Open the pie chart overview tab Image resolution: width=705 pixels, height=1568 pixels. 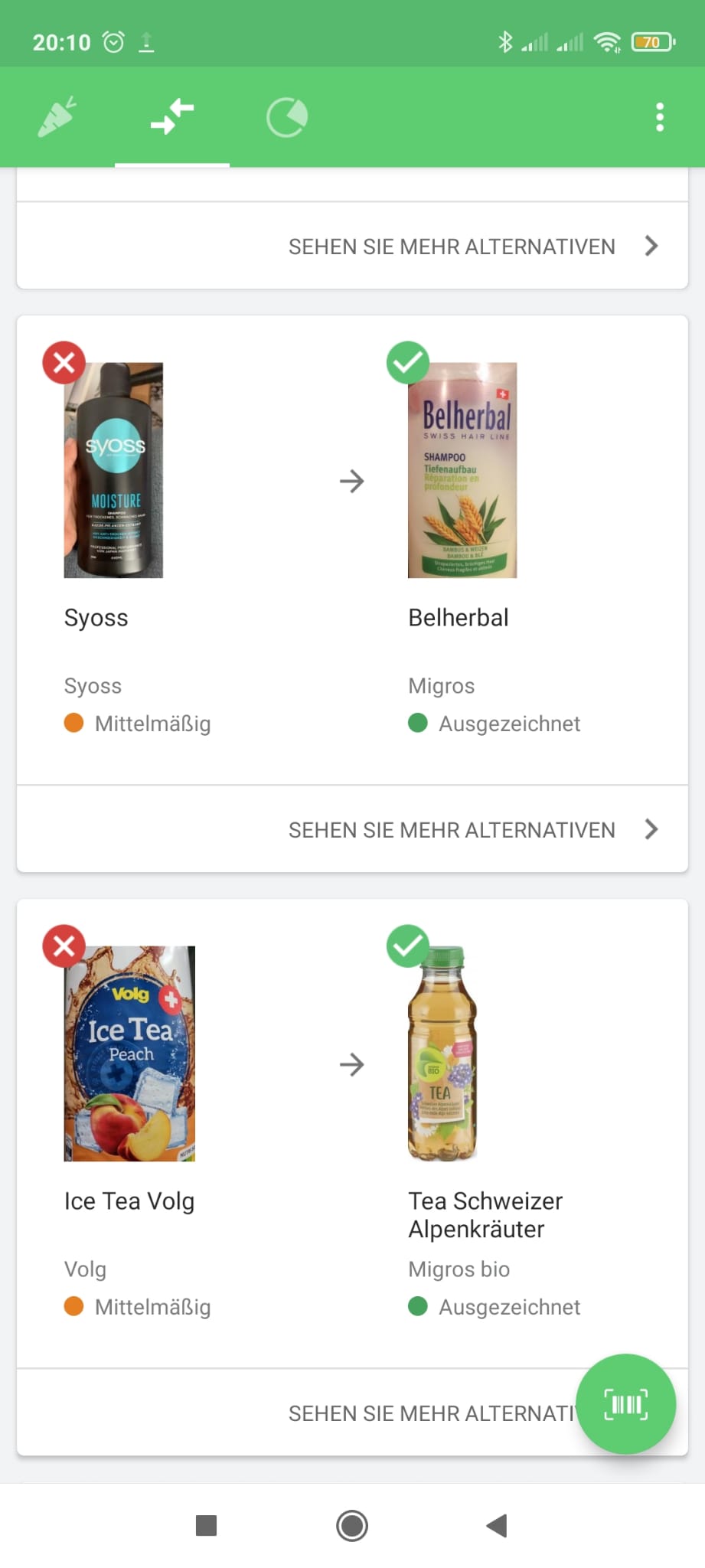click(x=287, y=117)
